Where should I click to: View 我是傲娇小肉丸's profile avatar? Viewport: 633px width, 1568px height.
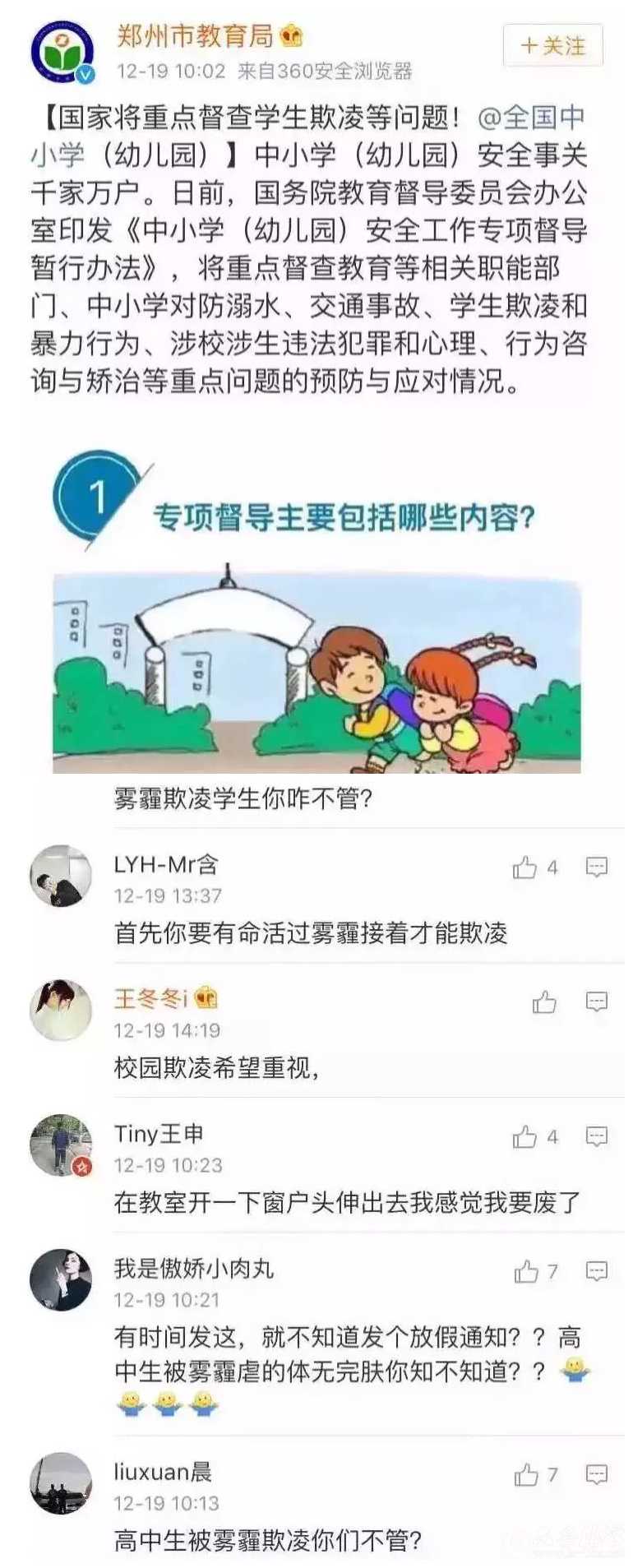(61, 1280)
